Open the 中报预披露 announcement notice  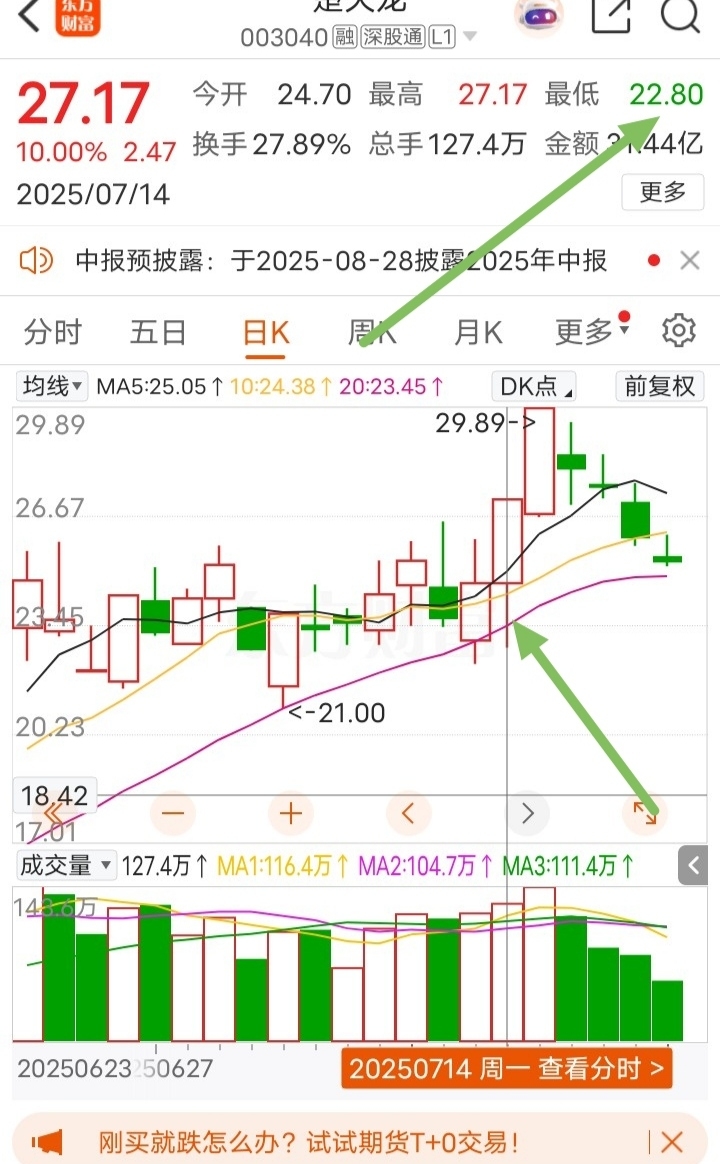341,261
